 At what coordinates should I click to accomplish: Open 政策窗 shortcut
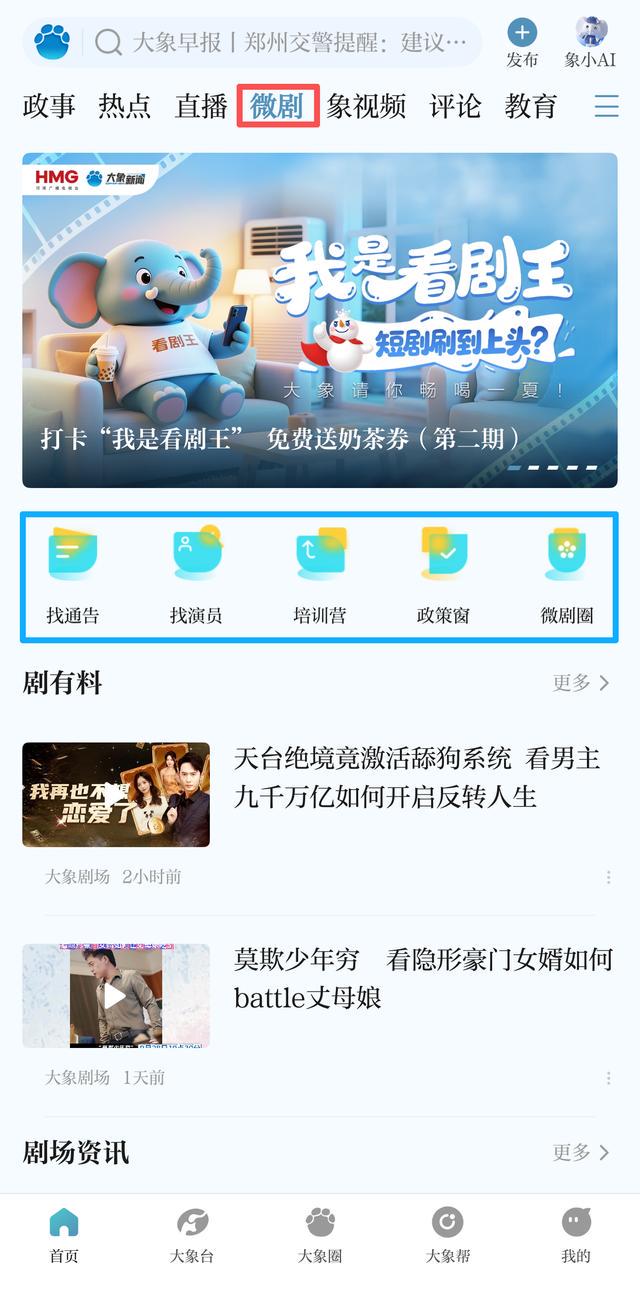(x=443, y=577)
